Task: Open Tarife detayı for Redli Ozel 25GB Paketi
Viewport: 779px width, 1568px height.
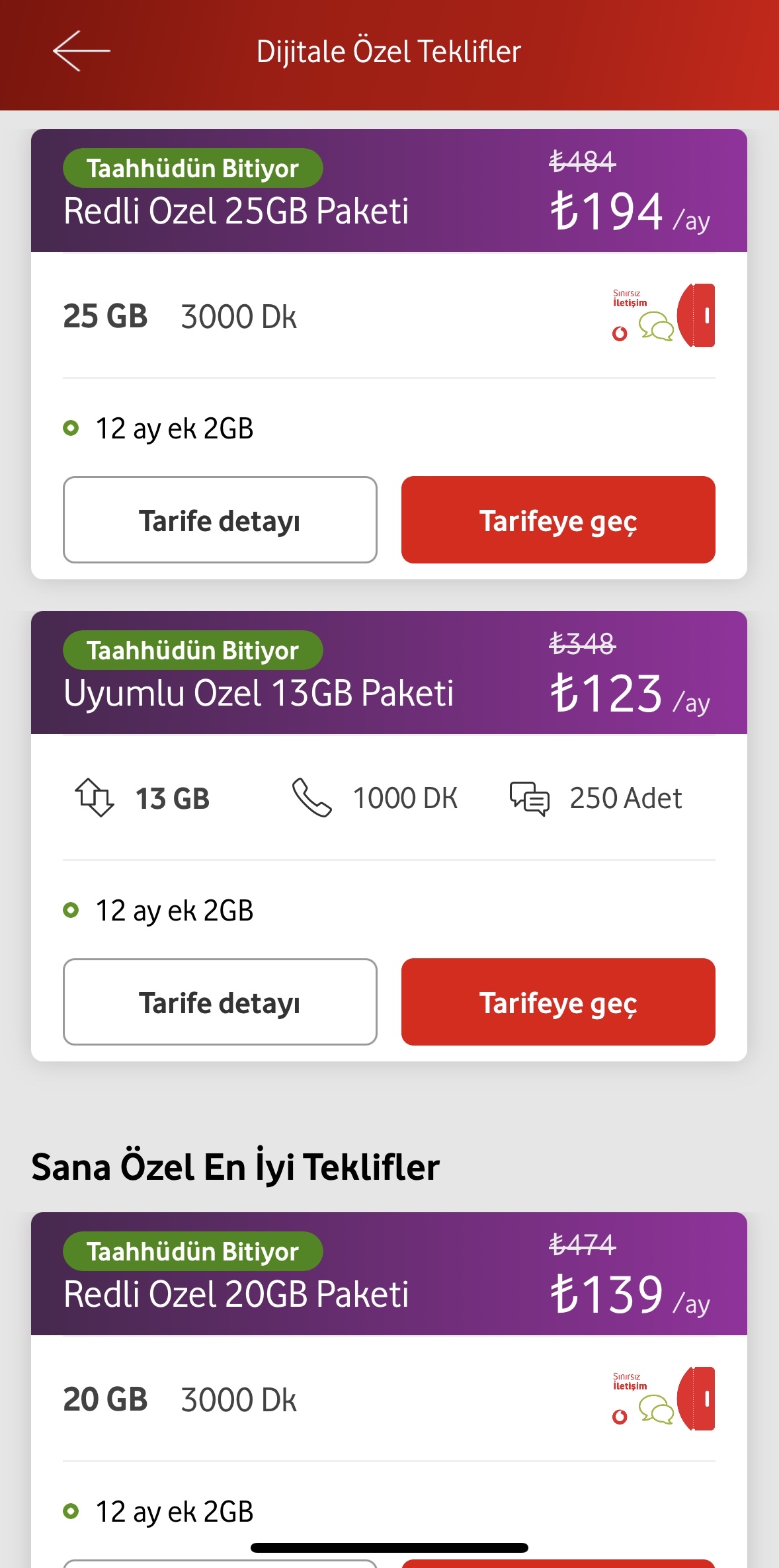Action: 220,520
